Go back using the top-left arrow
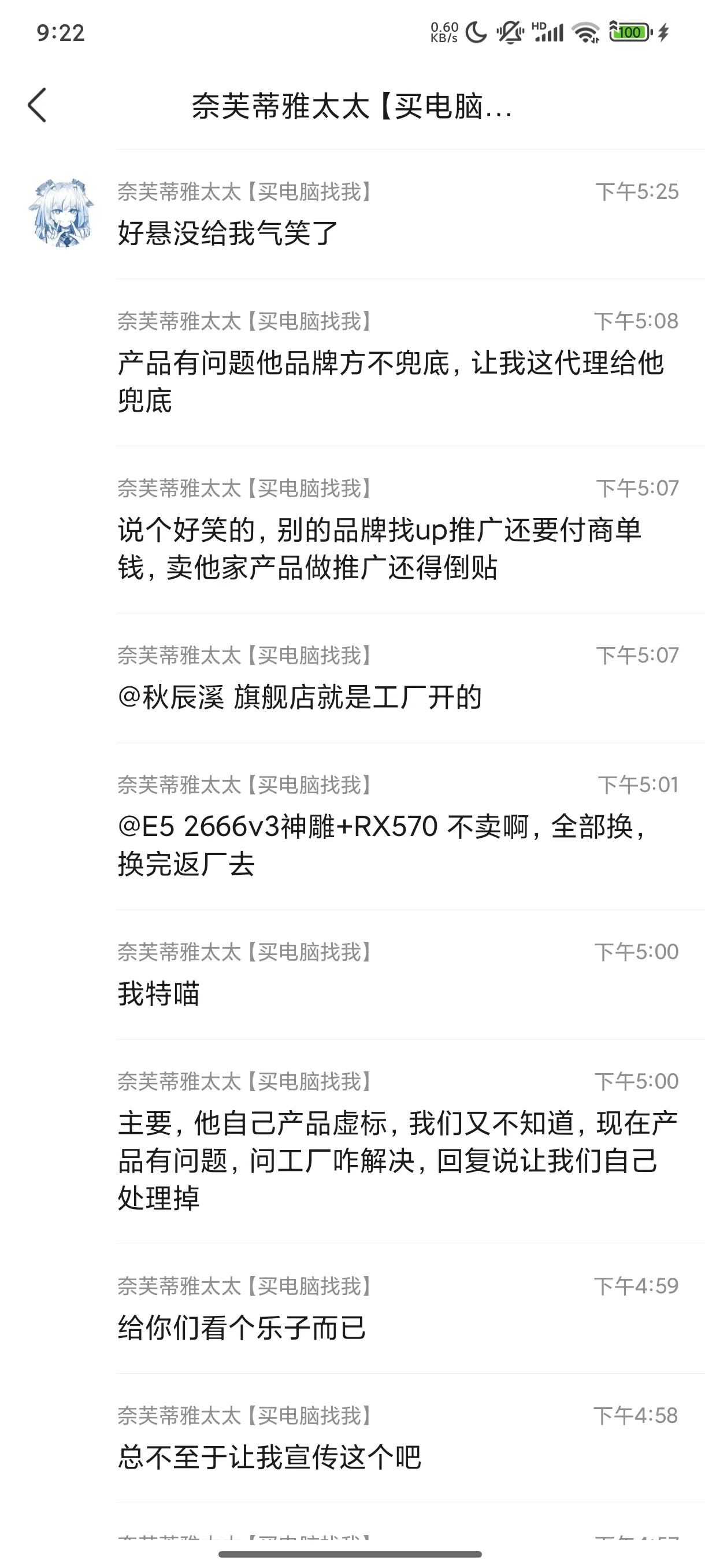The width and height of the screenshot is (705, 1568). pos(38,105)
